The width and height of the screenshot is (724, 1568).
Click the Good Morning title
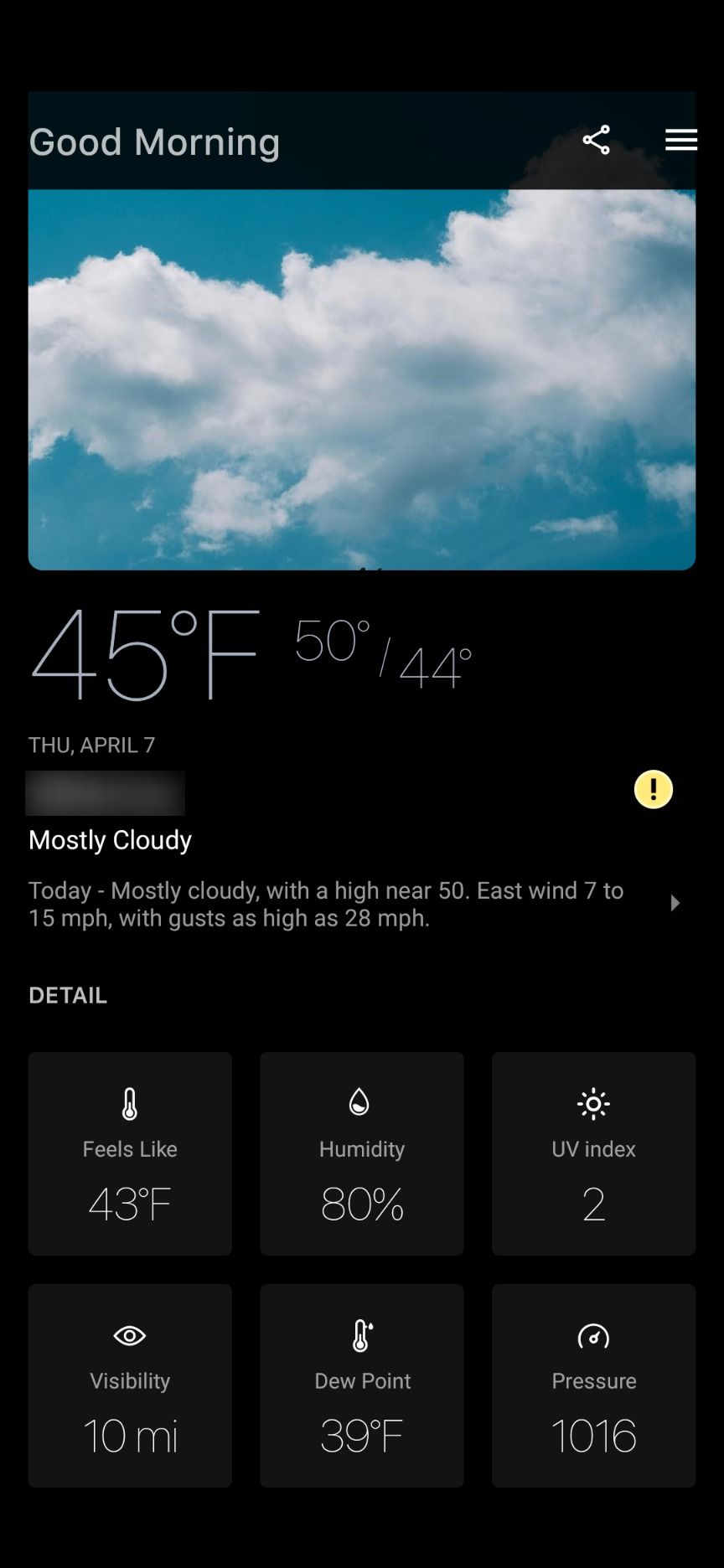[155, 141]
